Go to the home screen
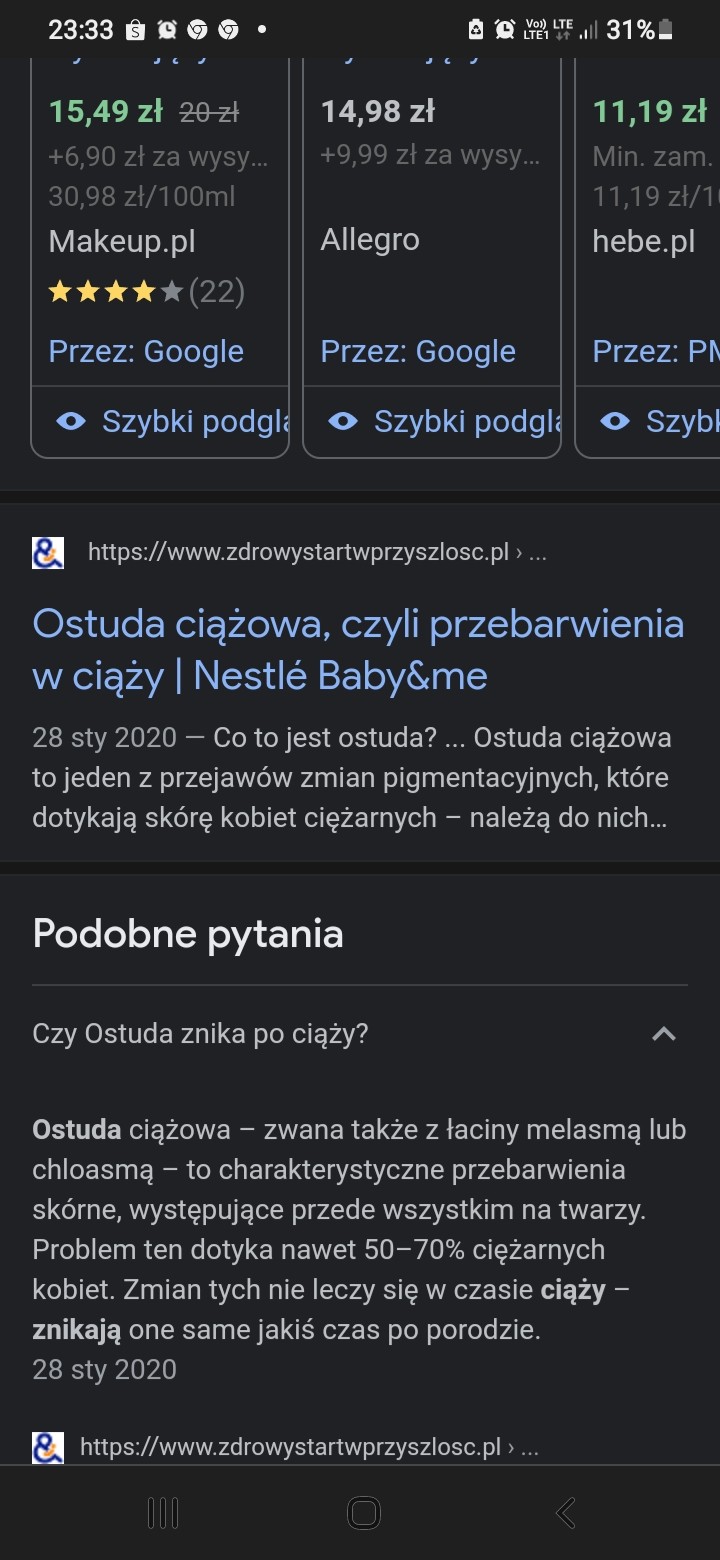The width and height of the screenshot is (720, 1560). pos(363,1513)
